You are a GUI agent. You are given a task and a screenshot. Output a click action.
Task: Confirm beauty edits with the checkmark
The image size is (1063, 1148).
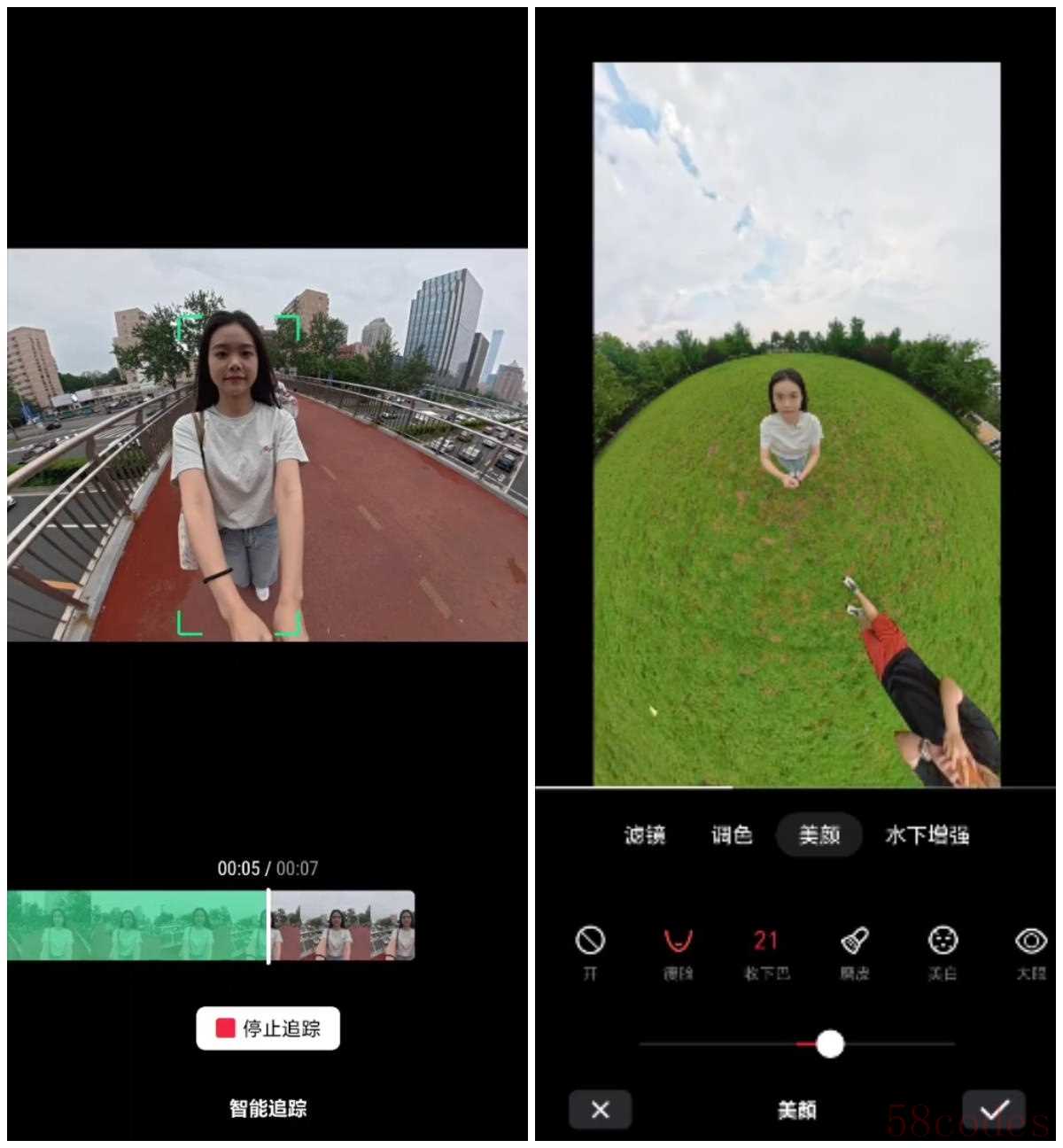[x=994, y=1109]
